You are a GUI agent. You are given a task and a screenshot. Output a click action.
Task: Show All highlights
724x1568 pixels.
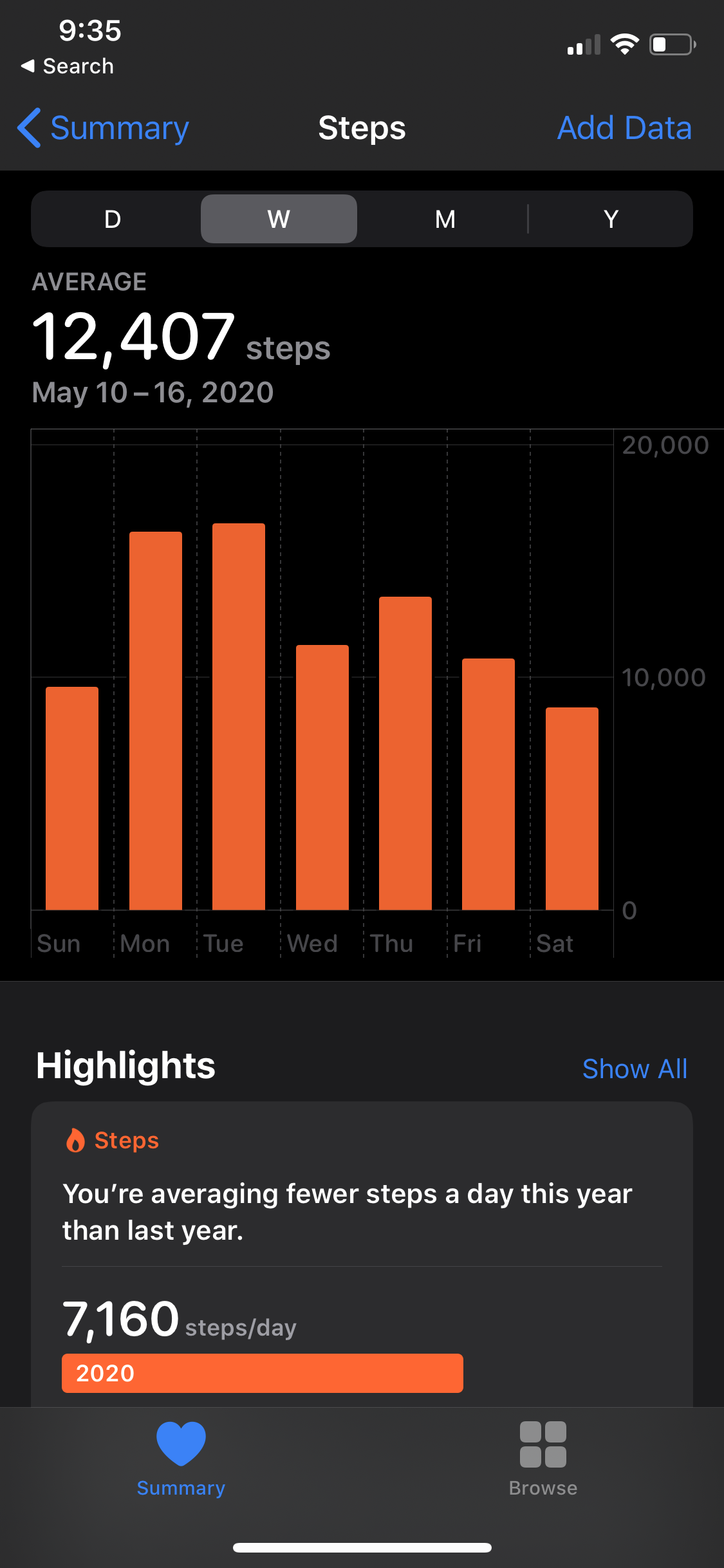tap(635, 1069)
